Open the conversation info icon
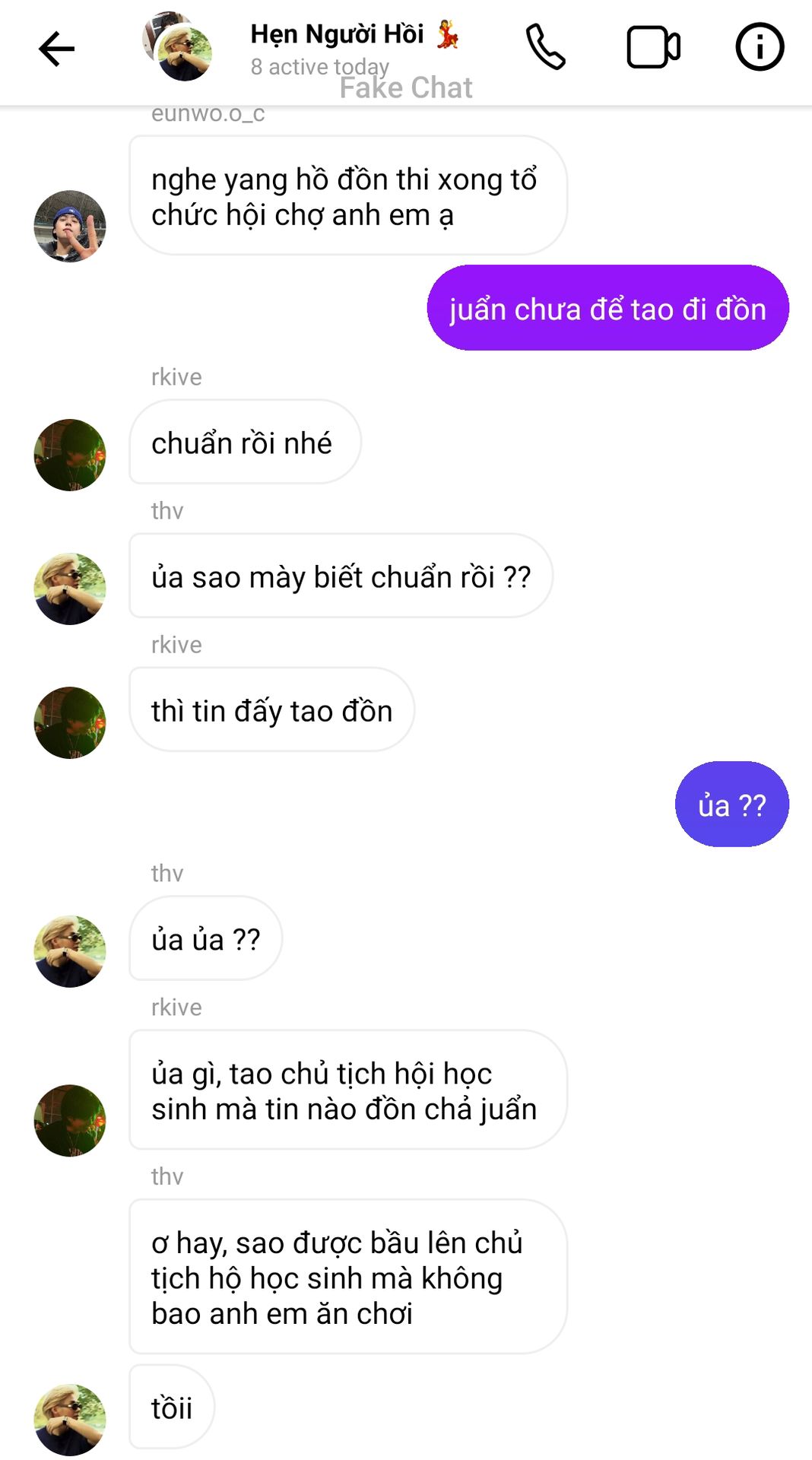812x1460 pixels. click(759, 47)
